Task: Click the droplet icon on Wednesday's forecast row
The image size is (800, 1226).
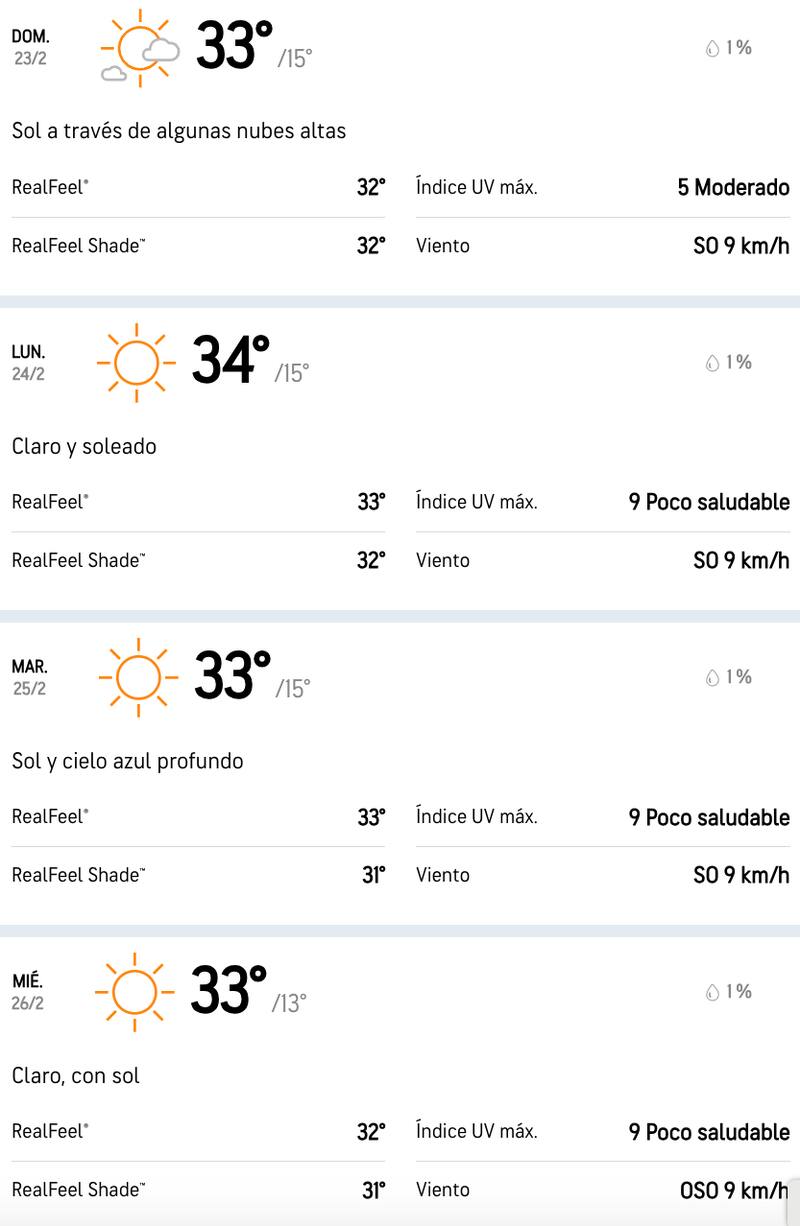Action: [710, 993]
